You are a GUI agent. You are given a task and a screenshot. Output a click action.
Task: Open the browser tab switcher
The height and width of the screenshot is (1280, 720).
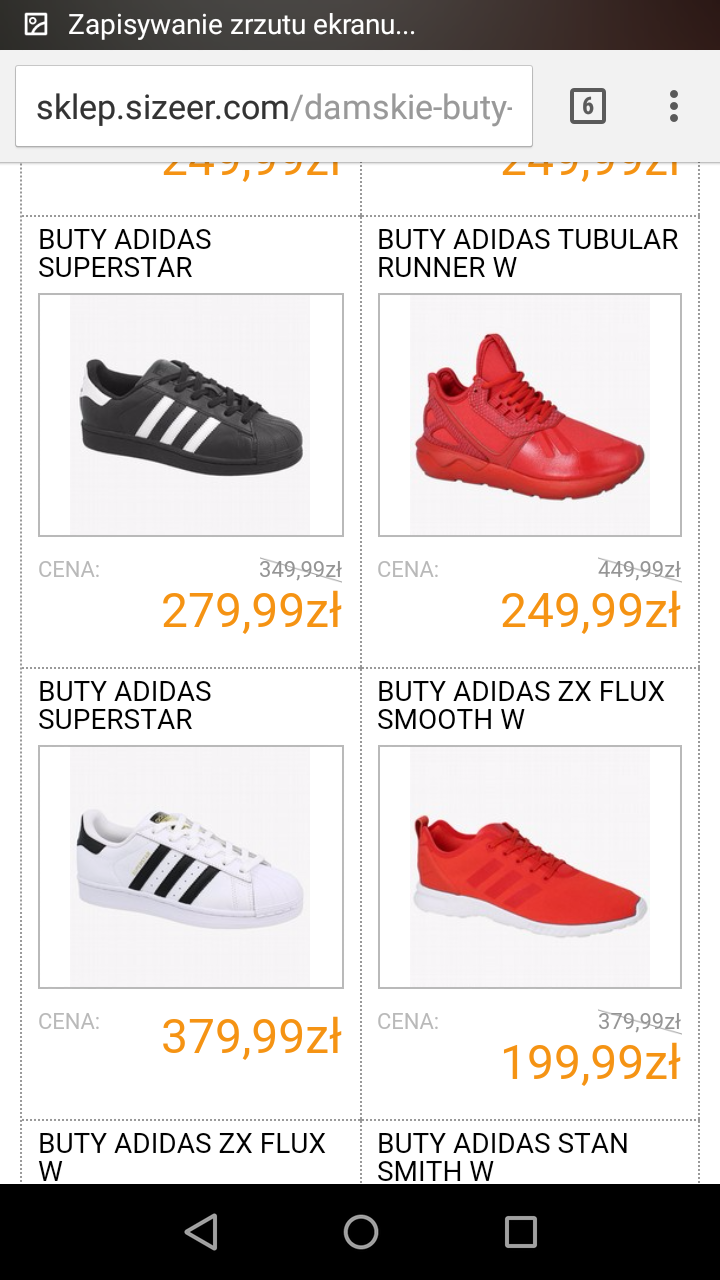[587, 106]
